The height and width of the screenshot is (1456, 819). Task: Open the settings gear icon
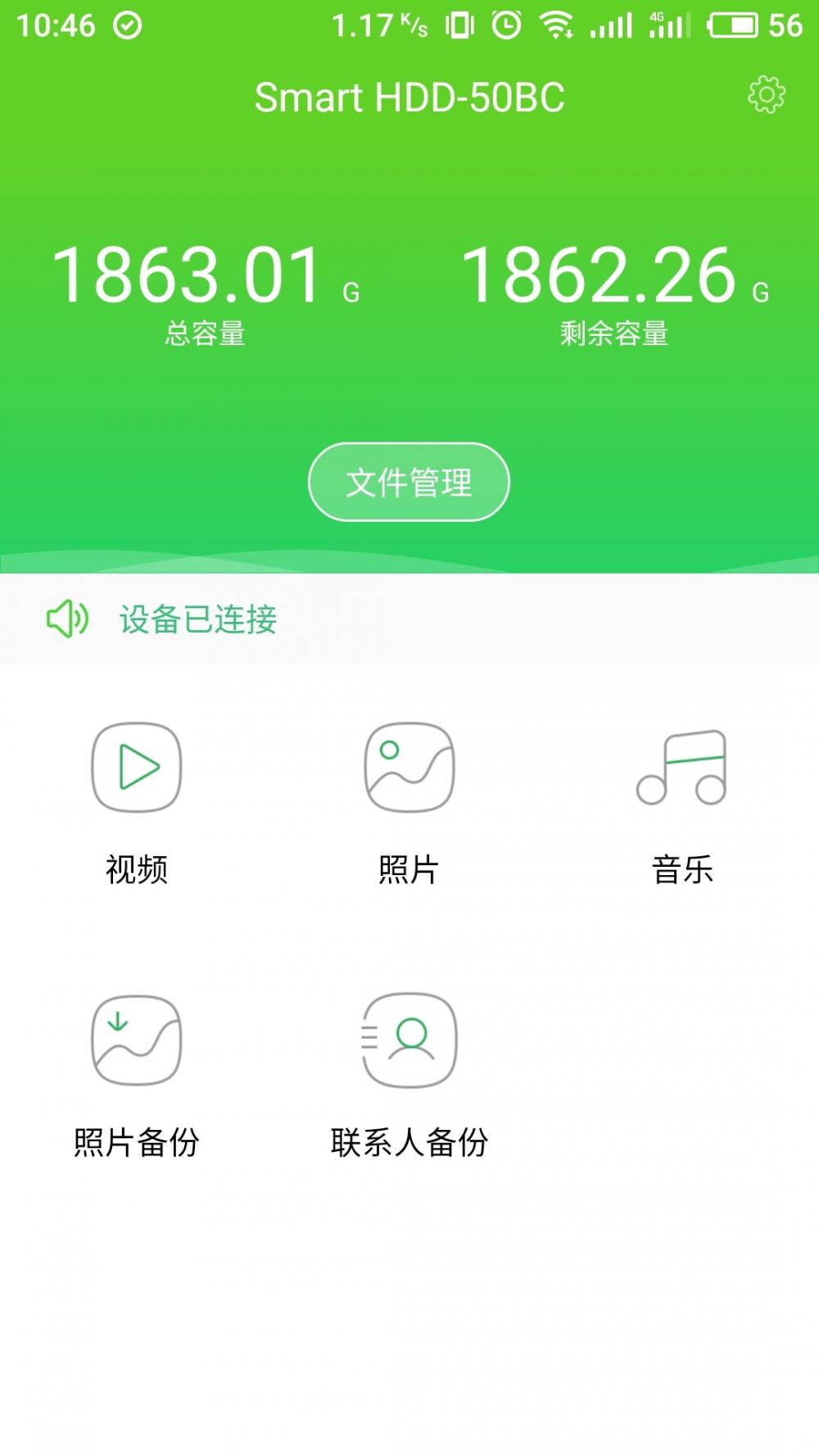766,96
